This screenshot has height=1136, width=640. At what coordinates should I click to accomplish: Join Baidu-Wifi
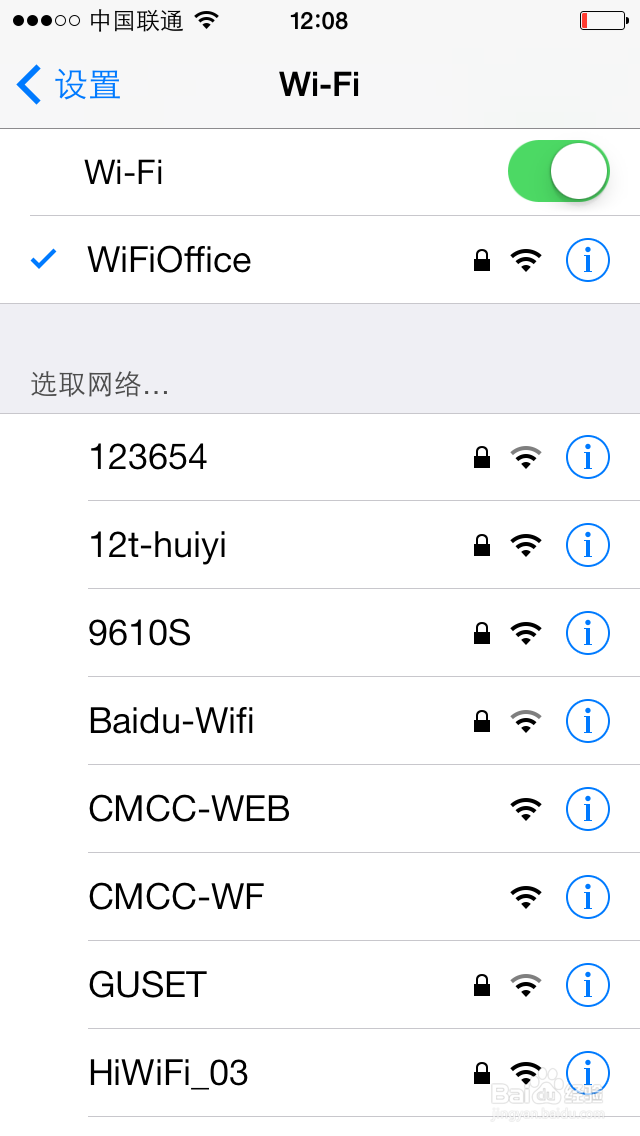click(320, 721)
